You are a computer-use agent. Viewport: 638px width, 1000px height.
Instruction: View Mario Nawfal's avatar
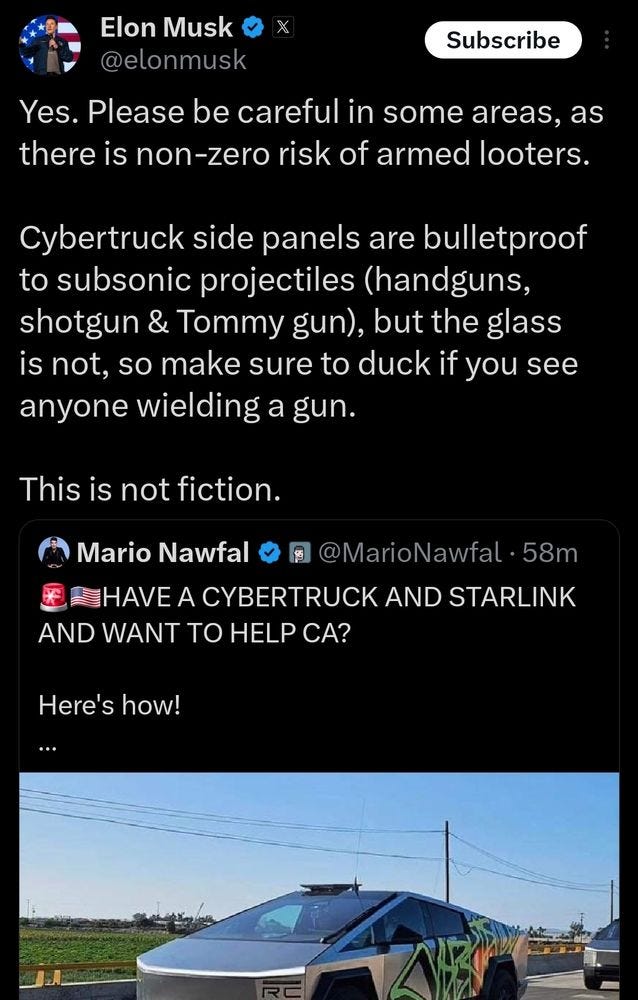[53, 552]
